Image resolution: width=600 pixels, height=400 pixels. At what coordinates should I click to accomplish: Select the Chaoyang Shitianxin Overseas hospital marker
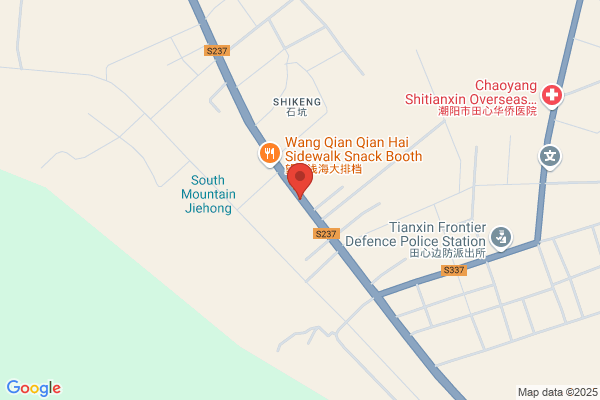point(552,96)
